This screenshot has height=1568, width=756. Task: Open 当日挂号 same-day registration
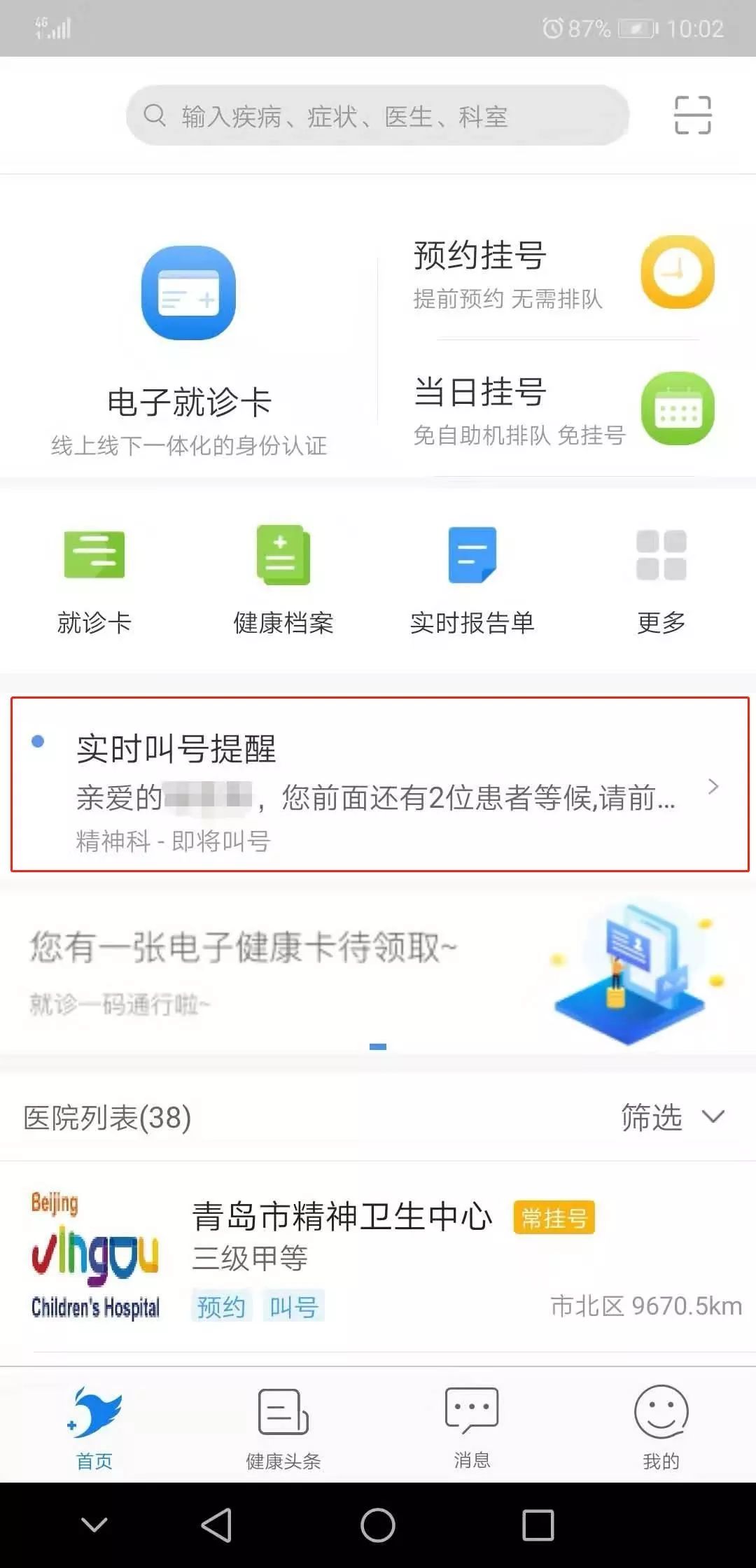560,409
